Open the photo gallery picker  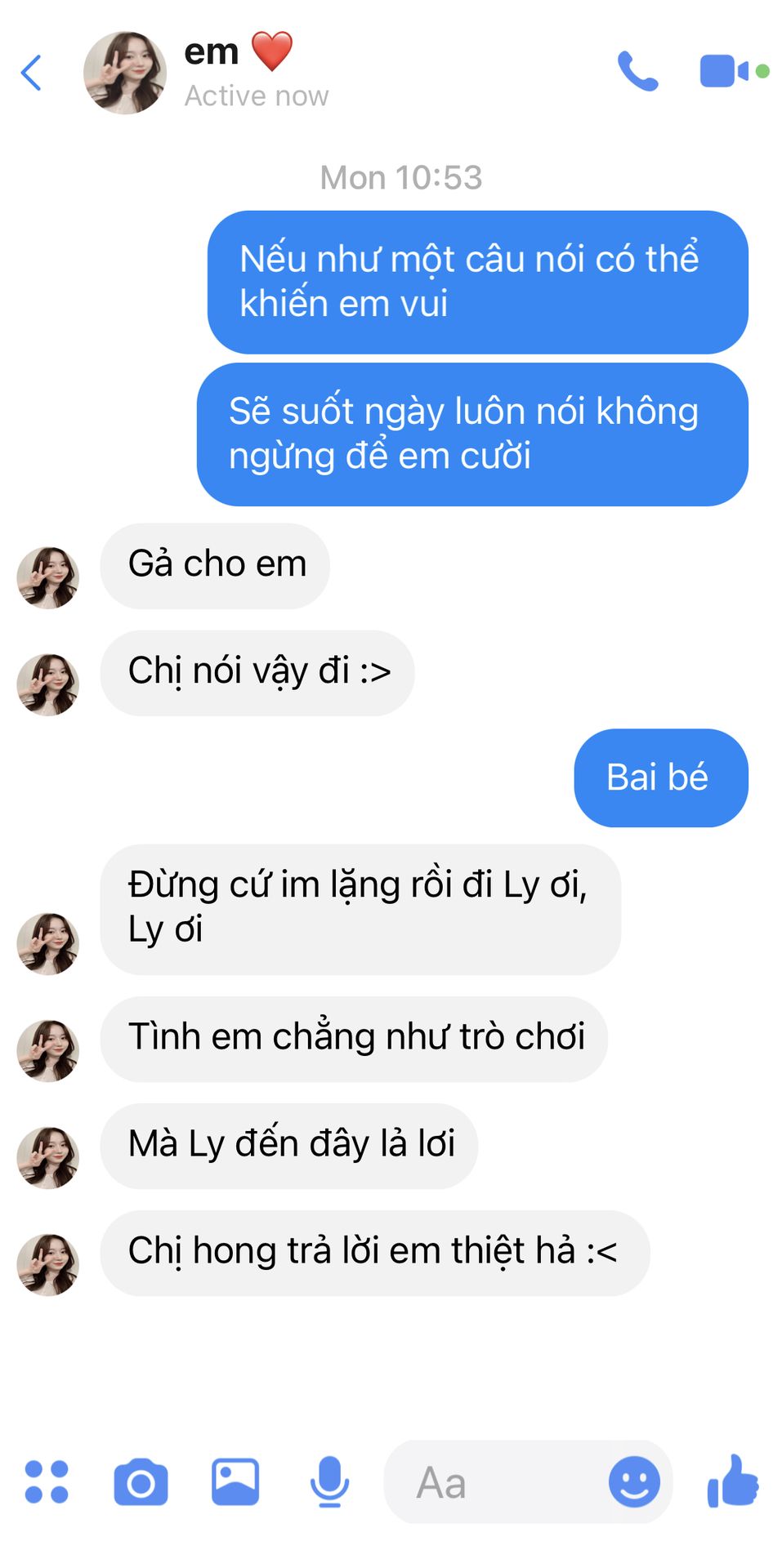point(235,1481)
